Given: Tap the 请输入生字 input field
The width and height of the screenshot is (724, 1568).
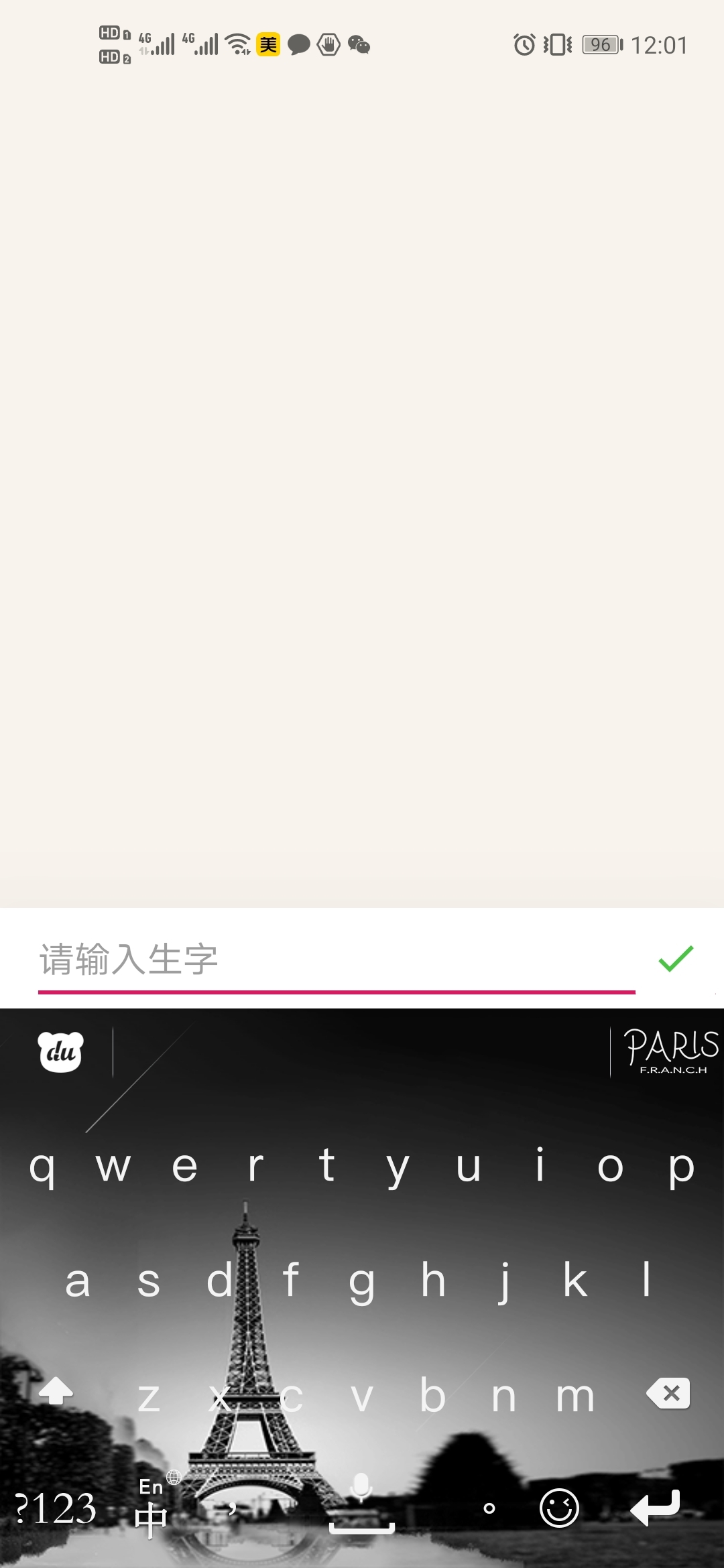Looking at the screenshot, I should (x=268, y=961).
